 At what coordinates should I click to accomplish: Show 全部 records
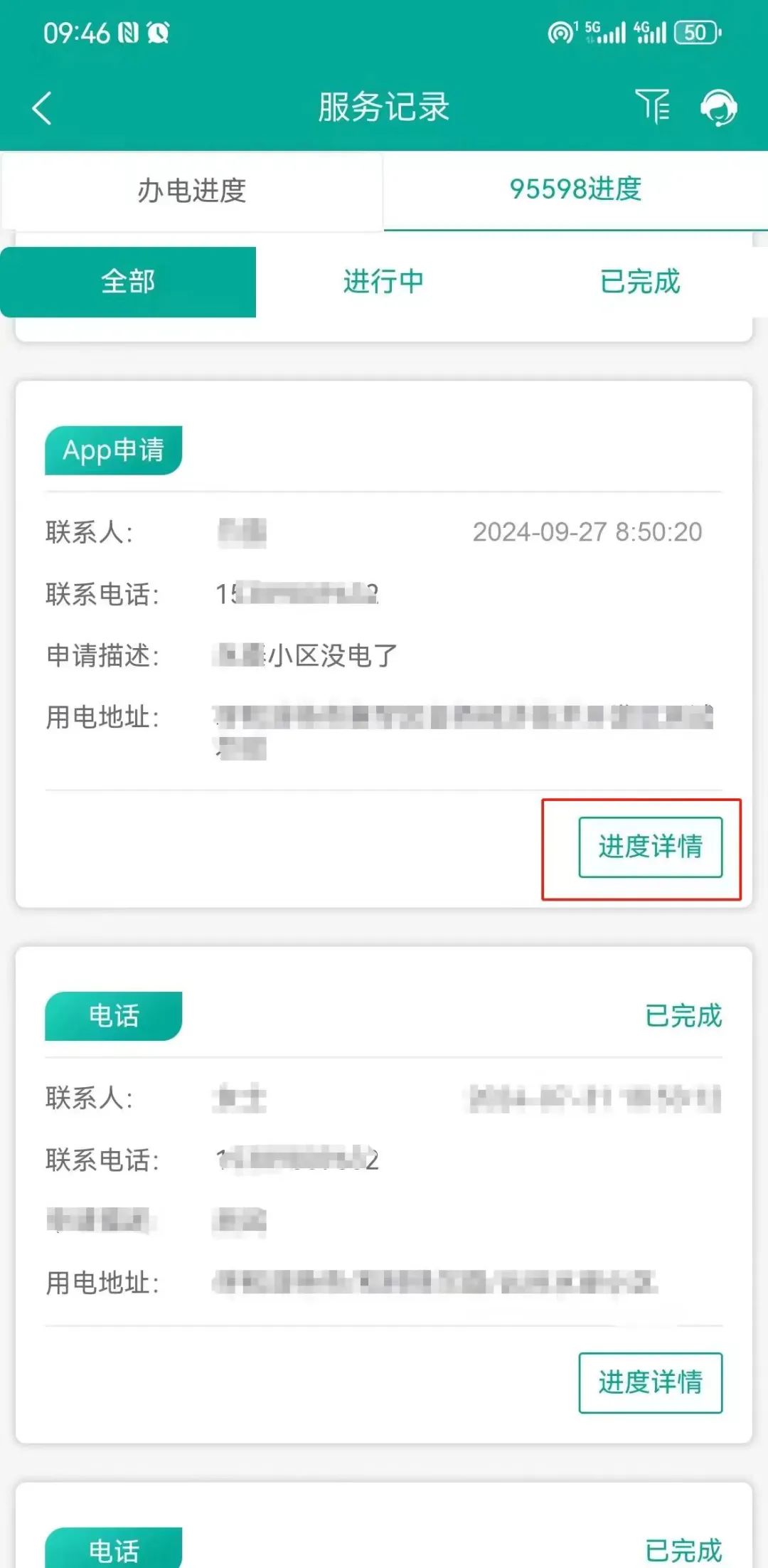[128, 282]
